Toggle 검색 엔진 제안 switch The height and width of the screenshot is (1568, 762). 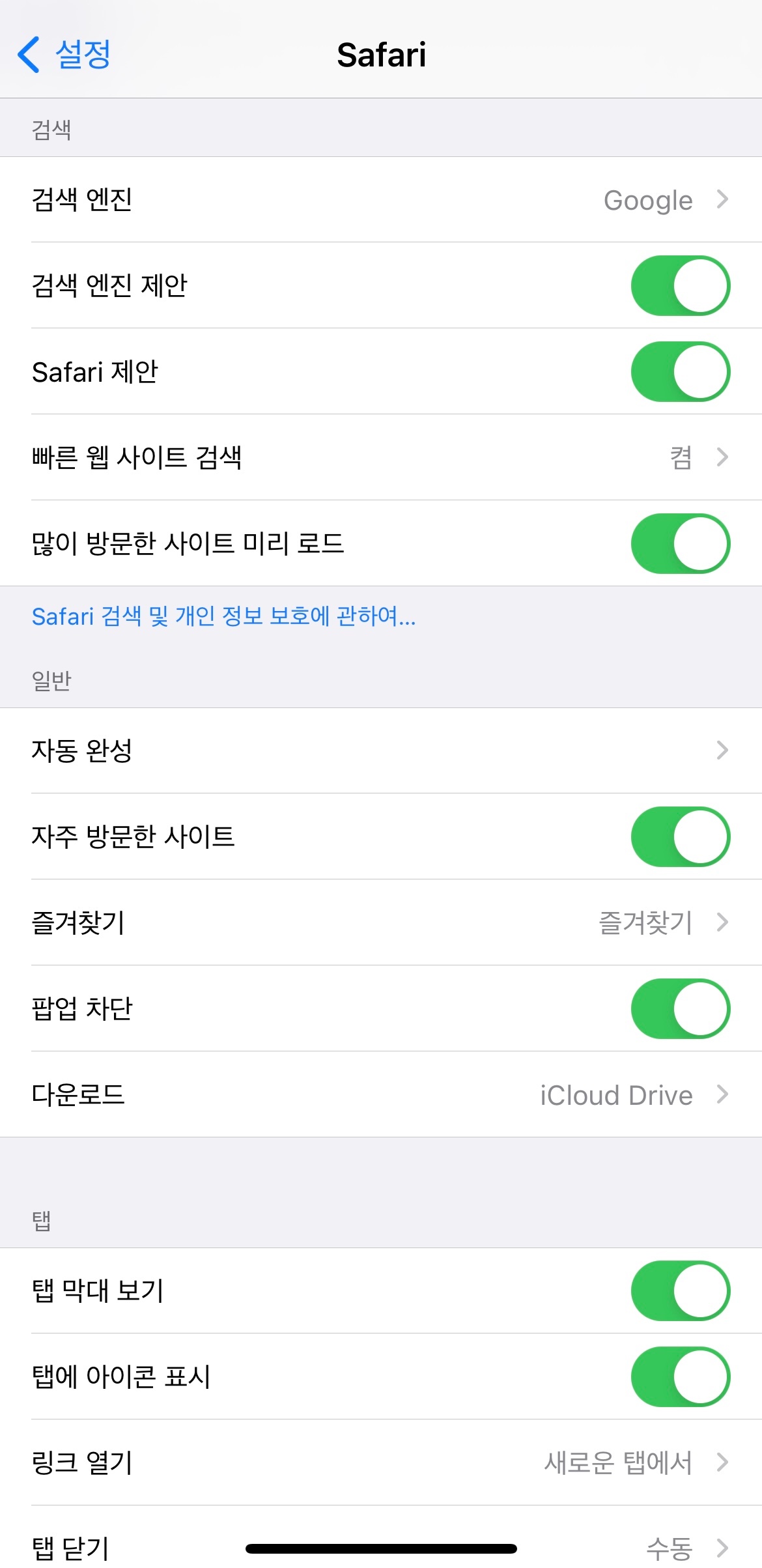pos(680,285)
